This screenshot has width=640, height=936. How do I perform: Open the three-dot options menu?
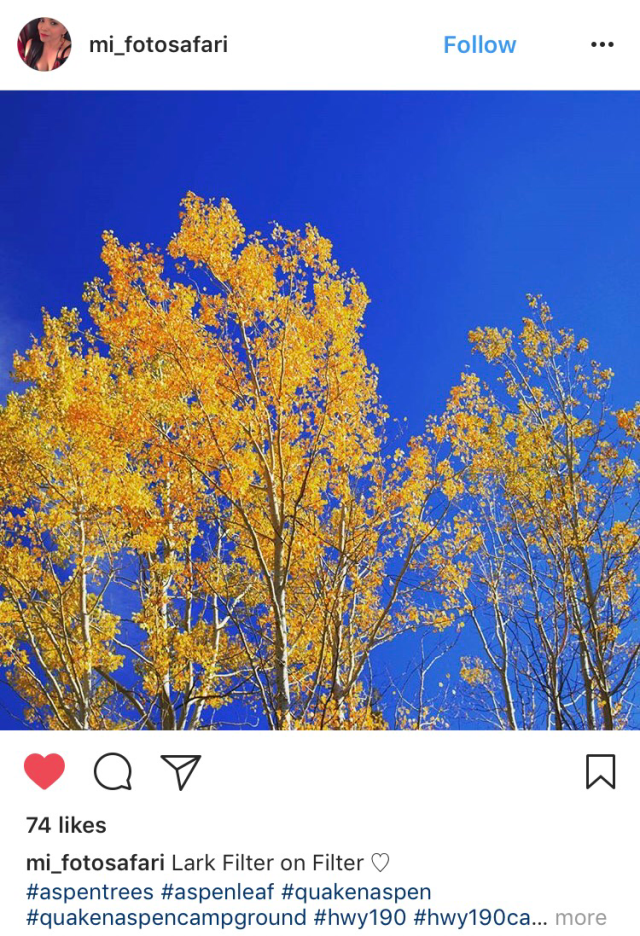(x=601, y=45)
